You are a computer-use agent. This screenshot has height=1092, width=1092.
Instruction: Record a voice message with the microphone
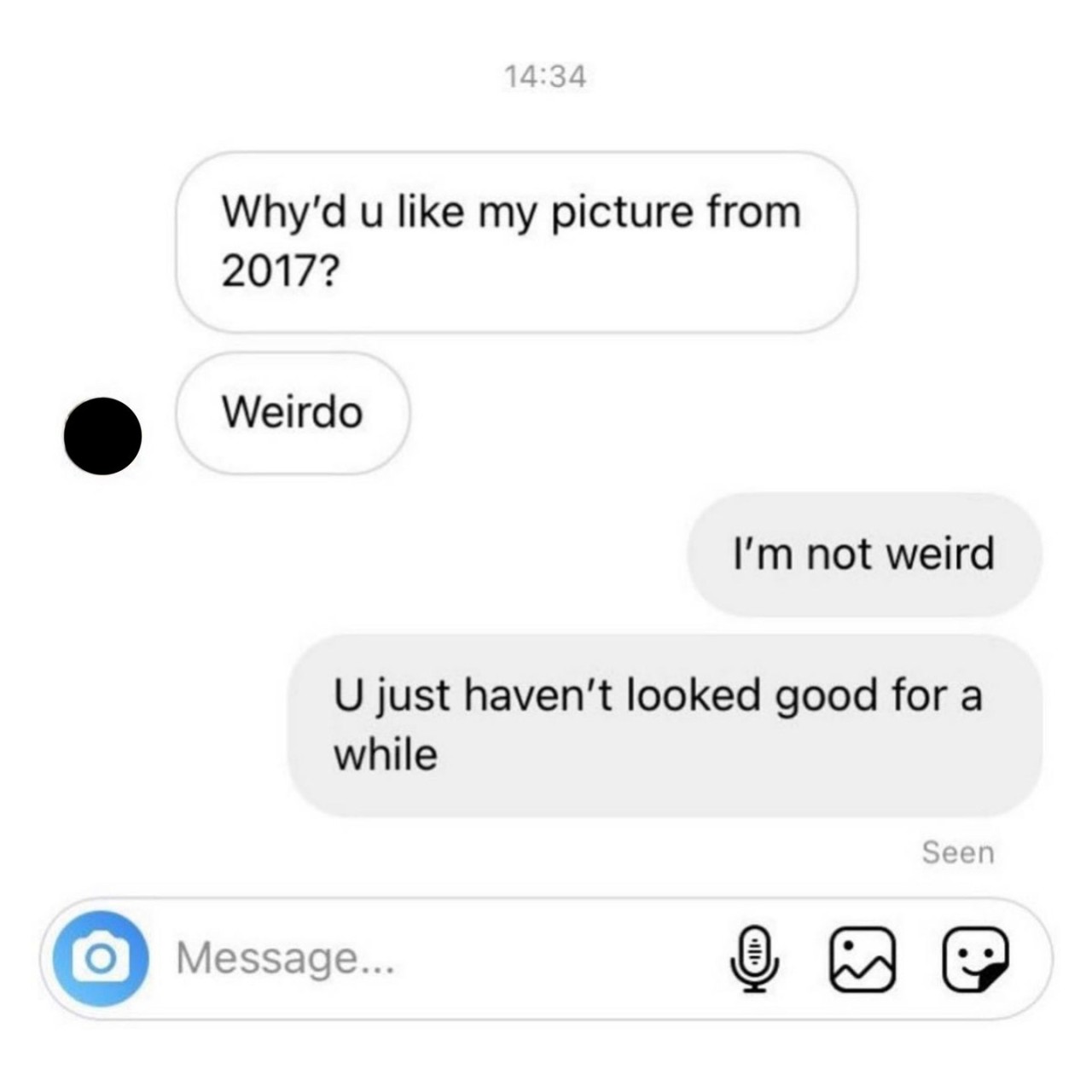(x=753, y=959)
